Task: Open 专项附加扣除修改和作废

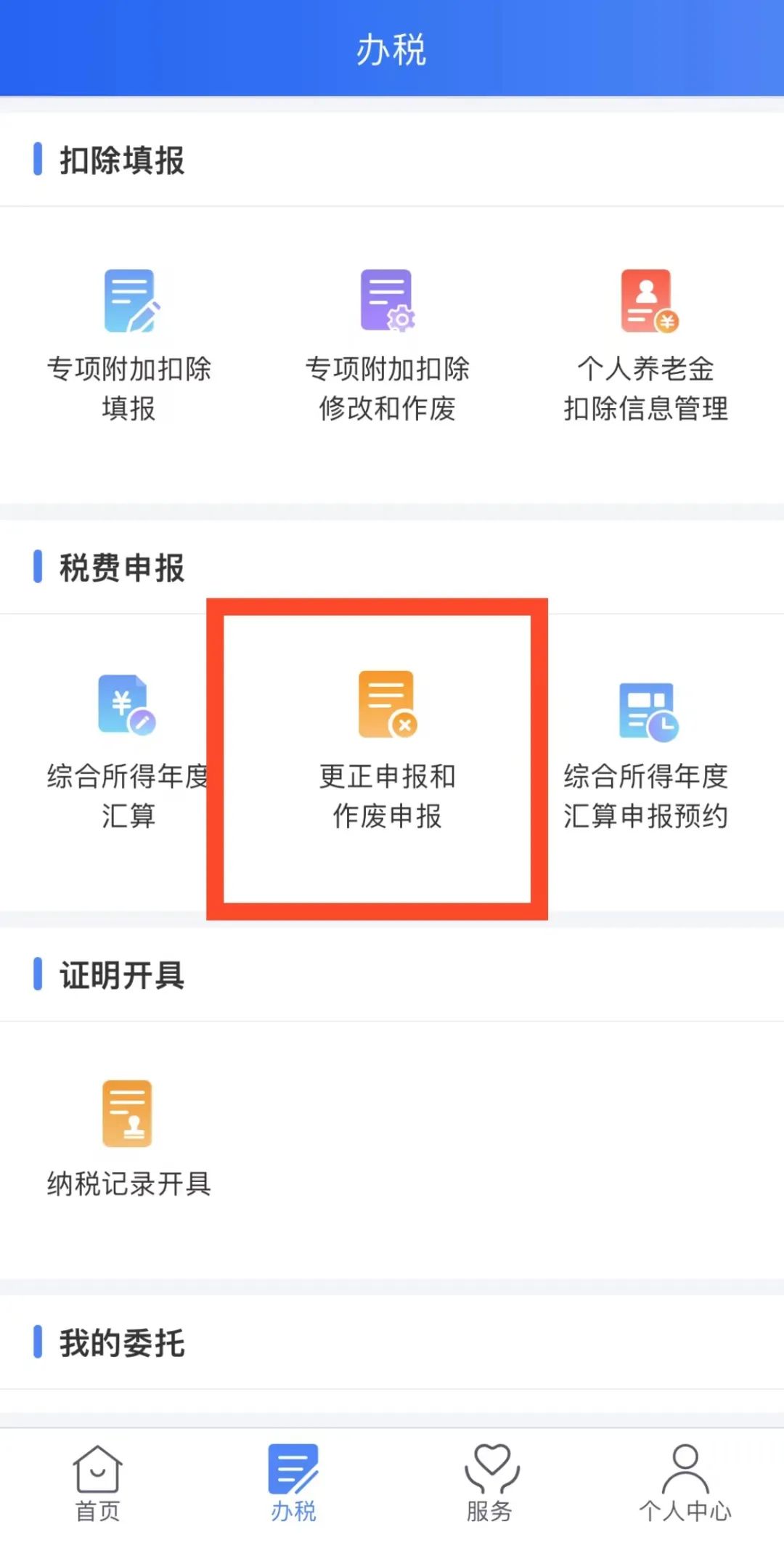Action: pos(387,341)
